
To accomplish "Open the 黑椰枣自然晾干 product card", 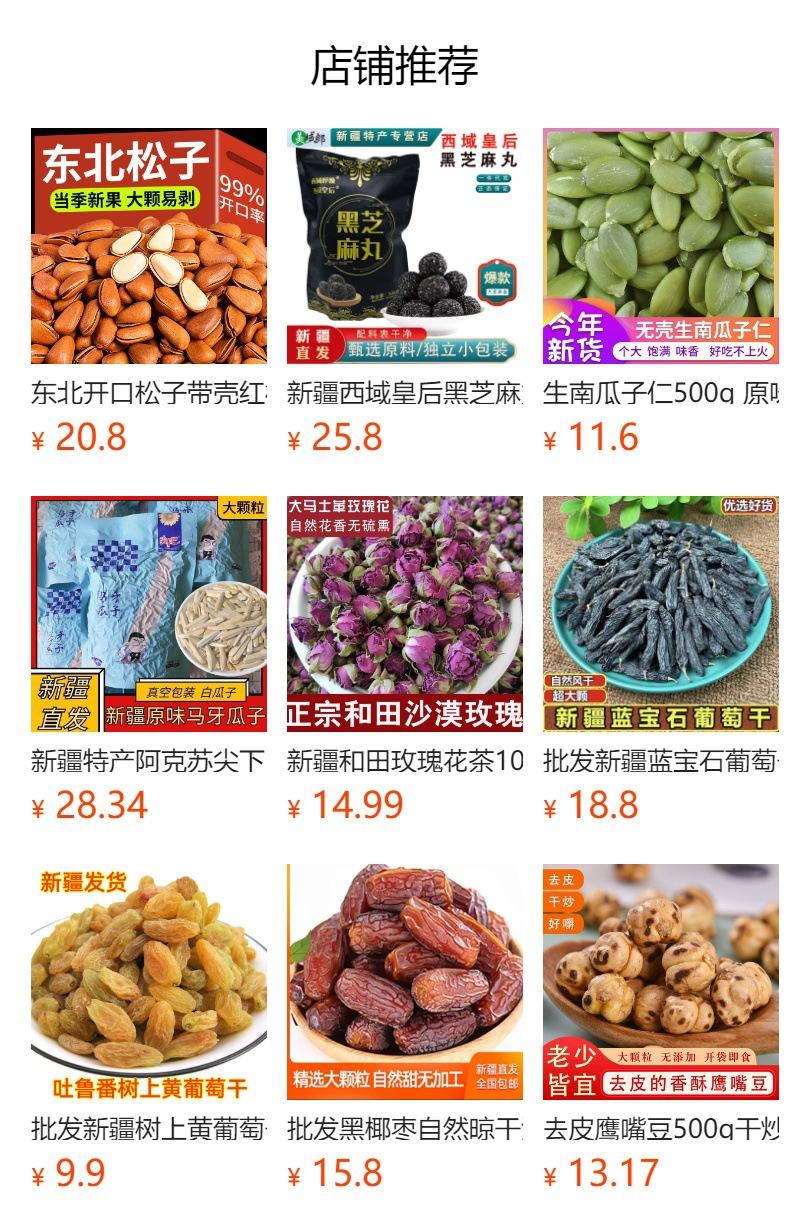I will 405,982.
